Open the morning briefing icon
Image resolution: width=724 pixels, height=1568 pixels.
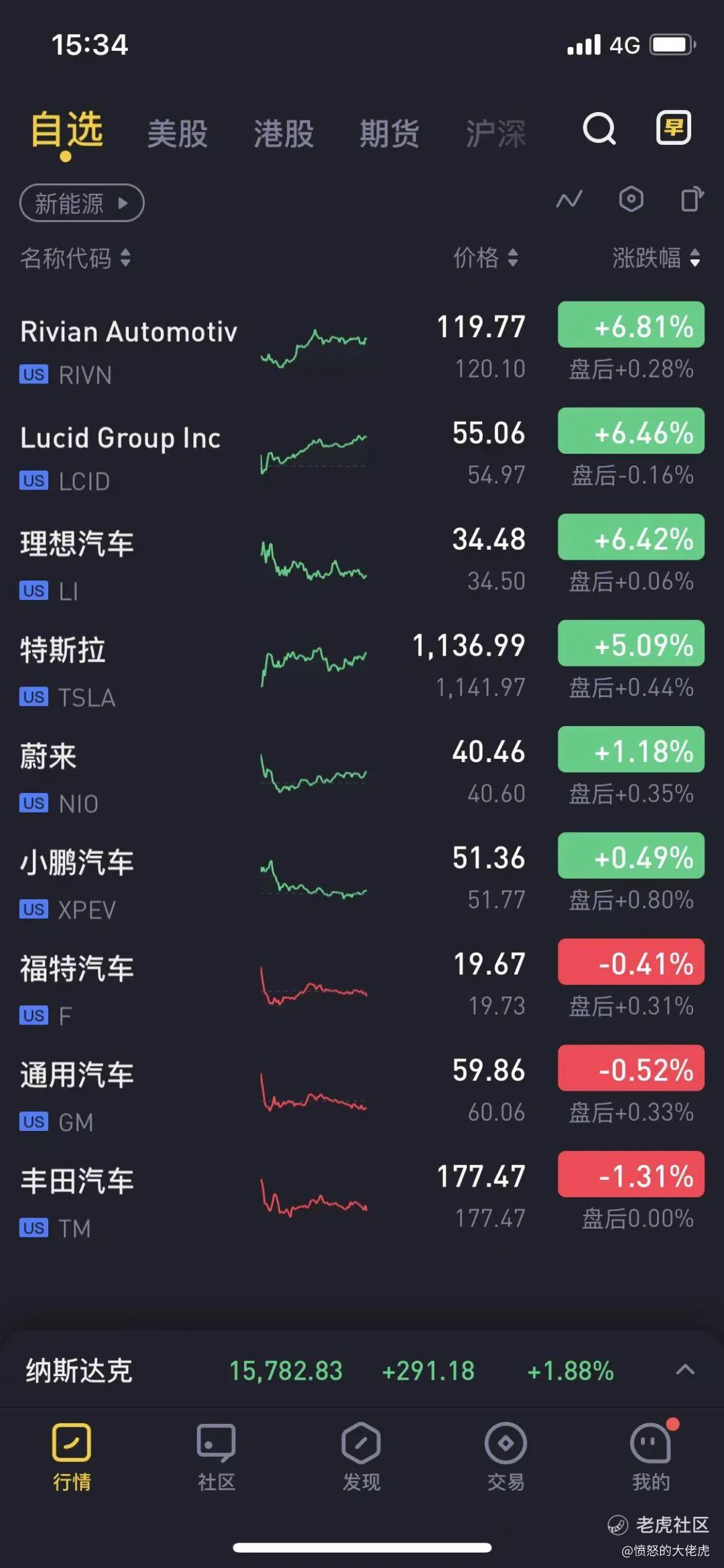click(x=673, y=127)
